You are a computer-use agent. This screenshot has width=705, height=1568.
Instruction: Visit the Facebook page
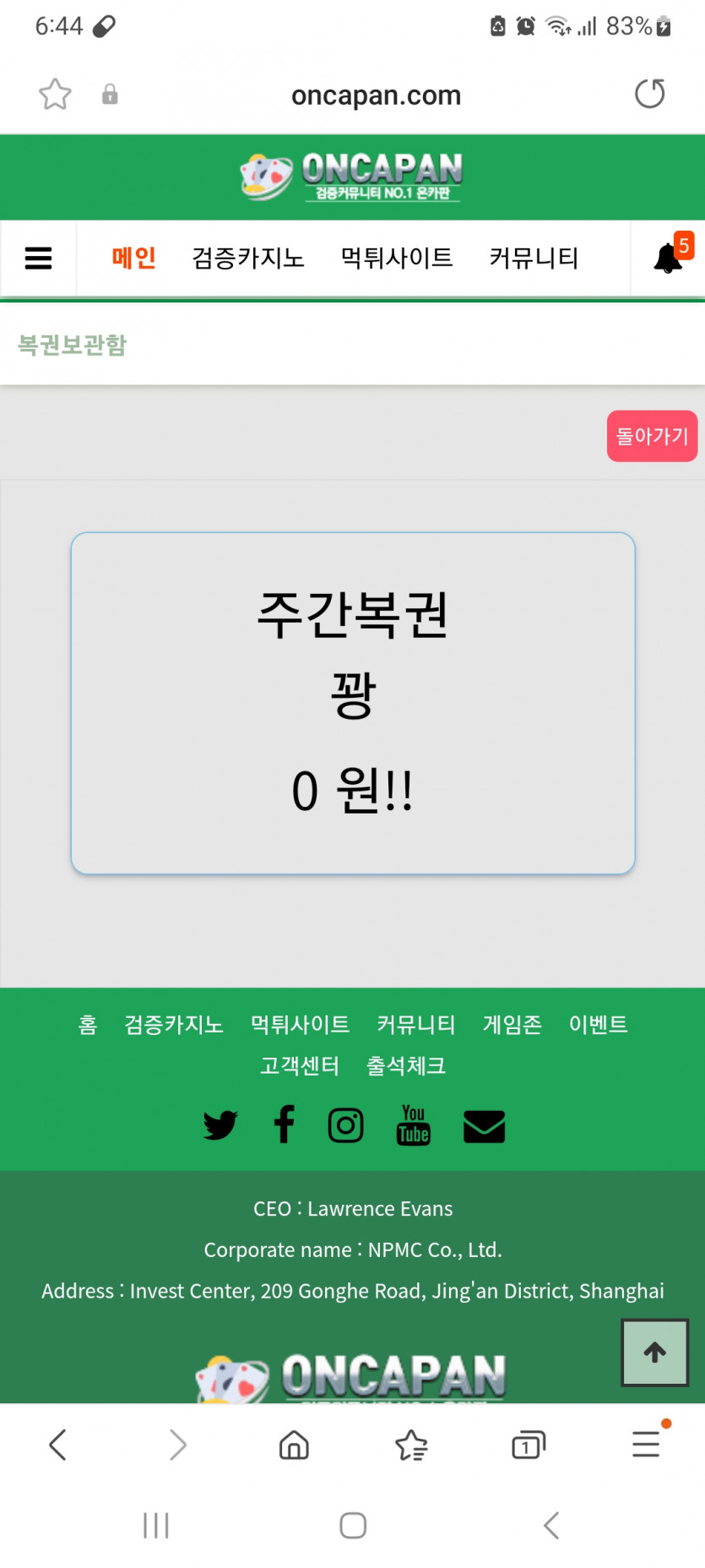tap(285, 1125)
